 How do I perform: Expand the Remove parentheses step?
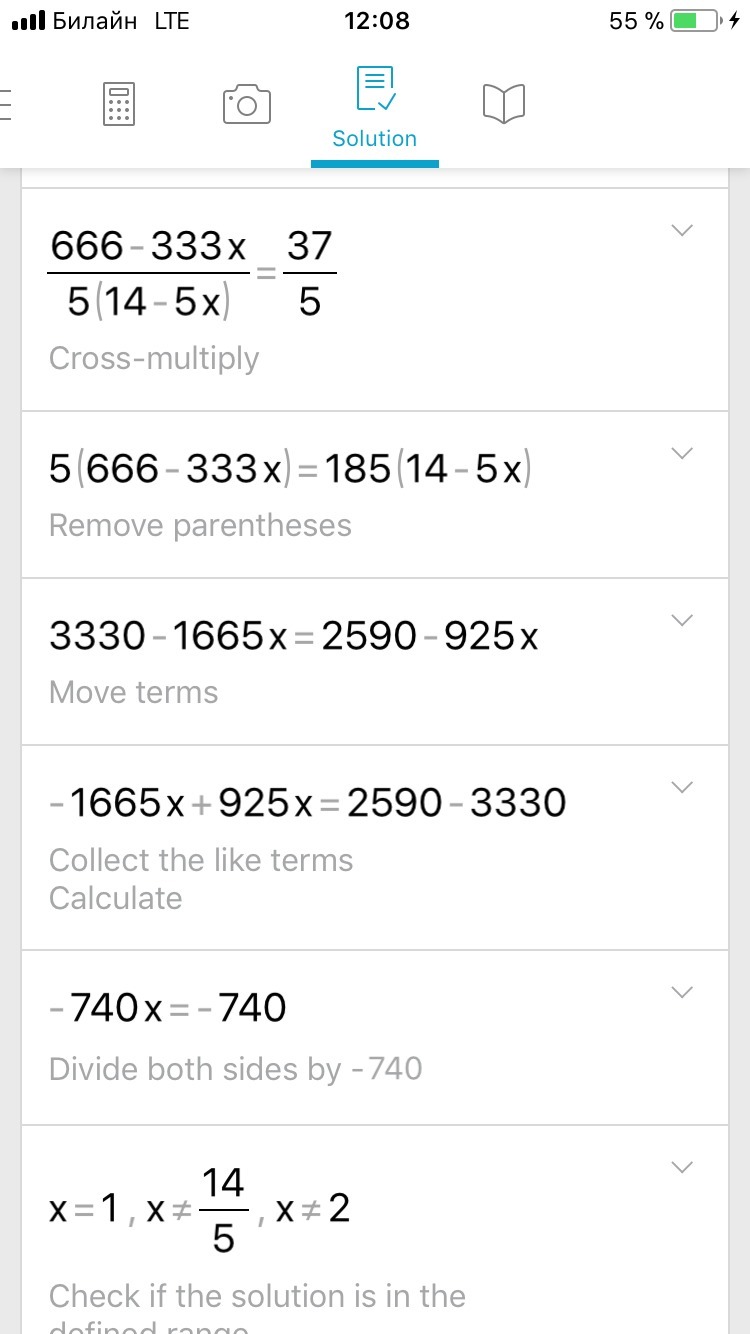682,454
